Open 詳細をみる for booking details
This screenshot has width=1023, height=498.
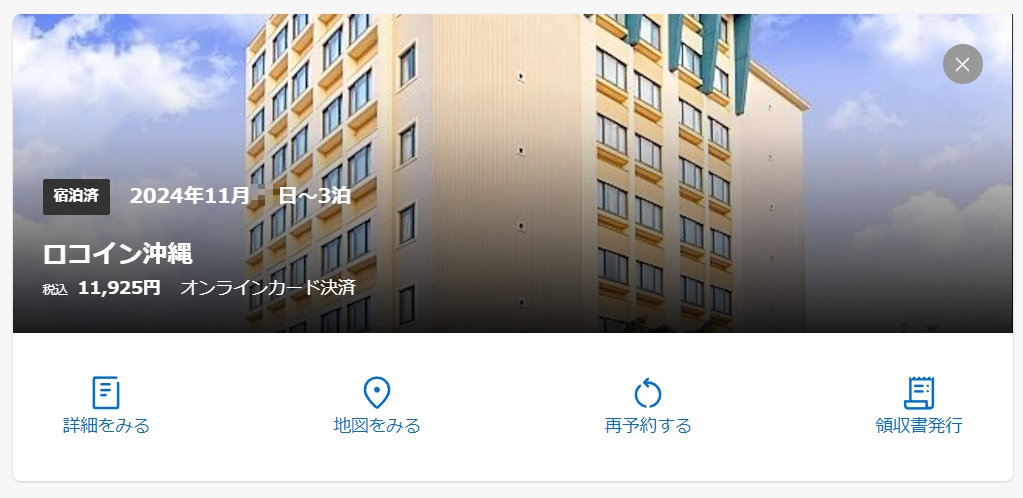pos(106,407)
